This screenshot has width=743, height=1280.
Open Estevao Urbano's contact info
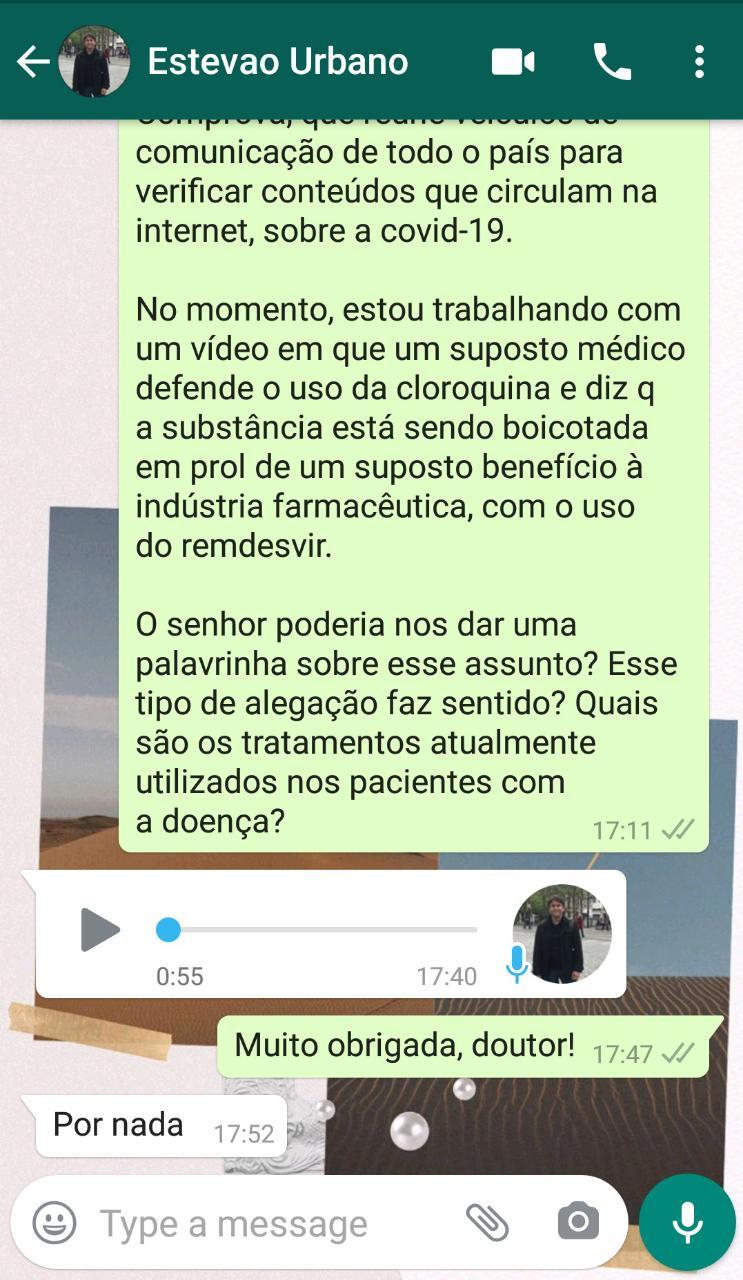277,61
